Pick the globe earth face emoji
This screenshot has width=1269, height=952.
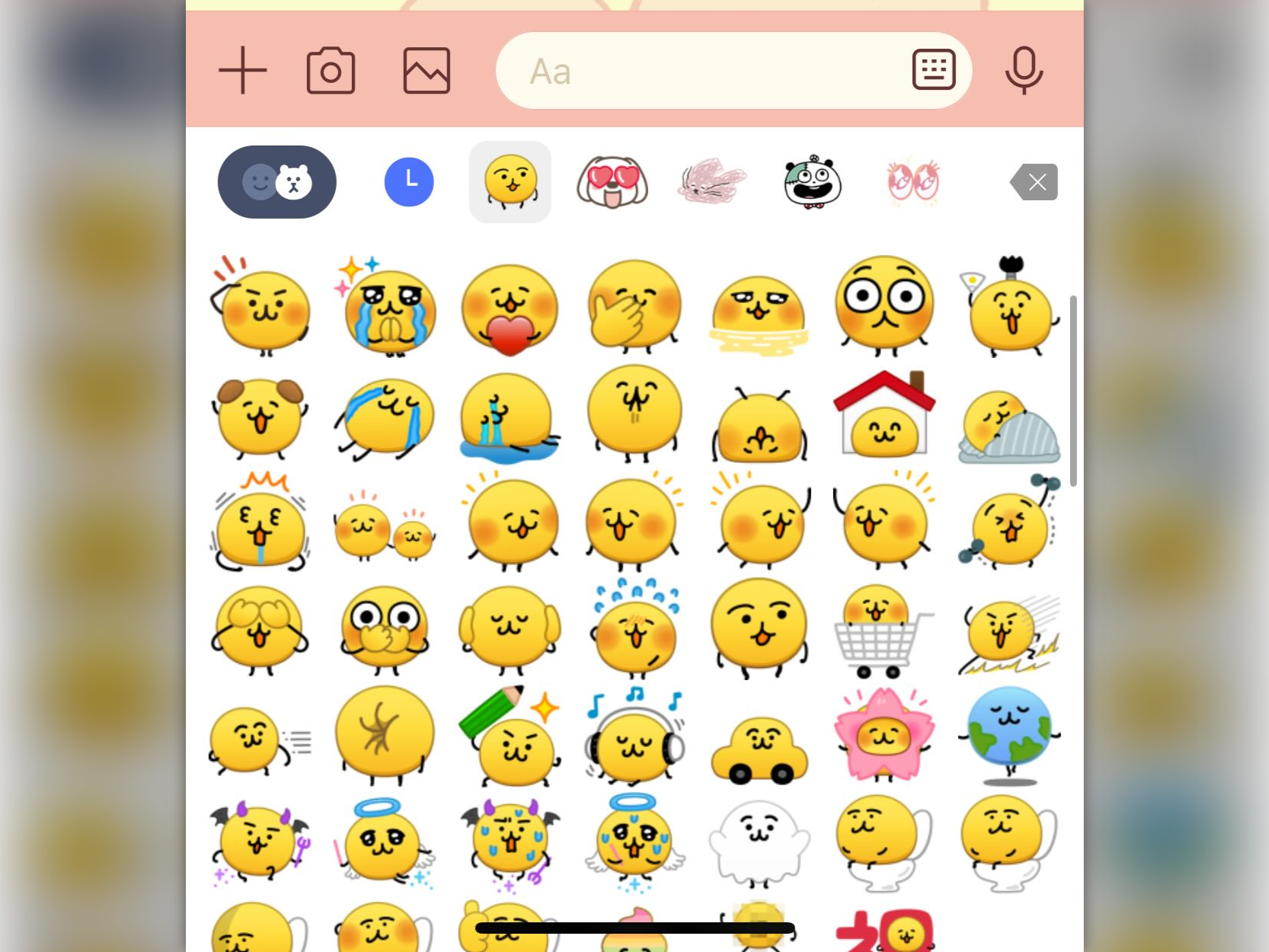[x=1009, y=735]
